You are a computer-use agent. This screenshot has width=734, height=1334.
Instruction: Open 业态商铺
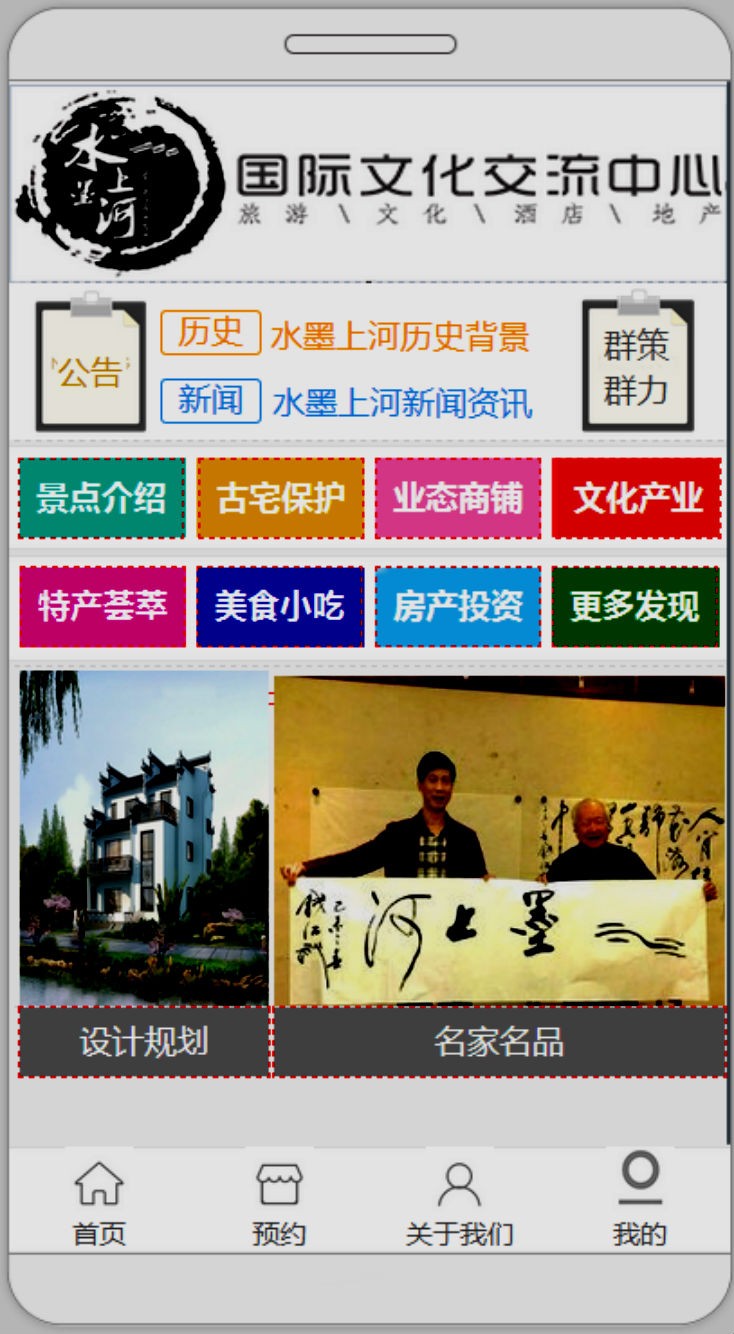pyautogui.click(x=458, y=498)
